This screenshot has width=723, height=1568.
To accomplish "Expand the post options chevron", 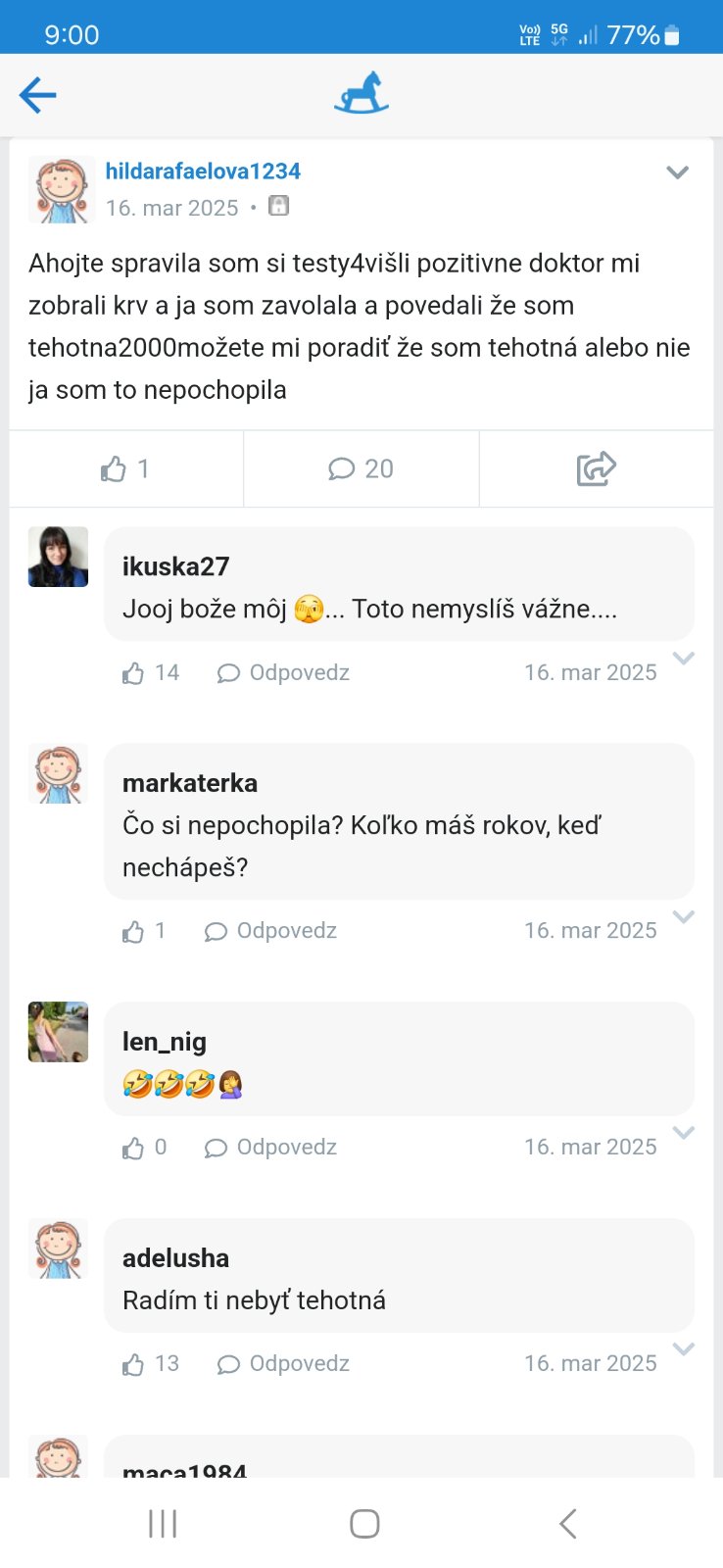I will coord(678,172).
